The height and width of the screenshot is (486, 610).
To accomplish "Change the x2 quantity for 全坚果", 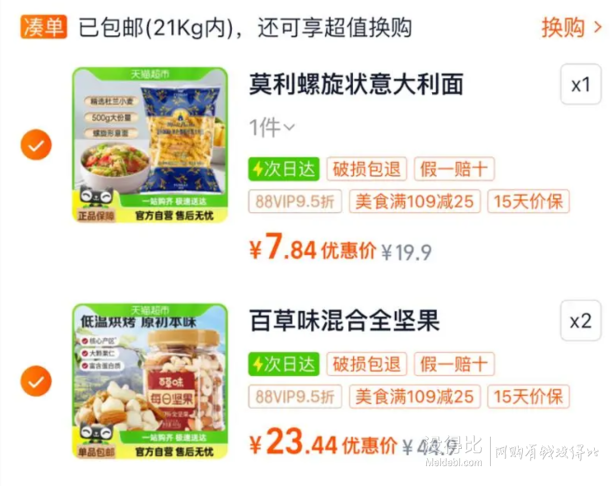I will point(580,322).
